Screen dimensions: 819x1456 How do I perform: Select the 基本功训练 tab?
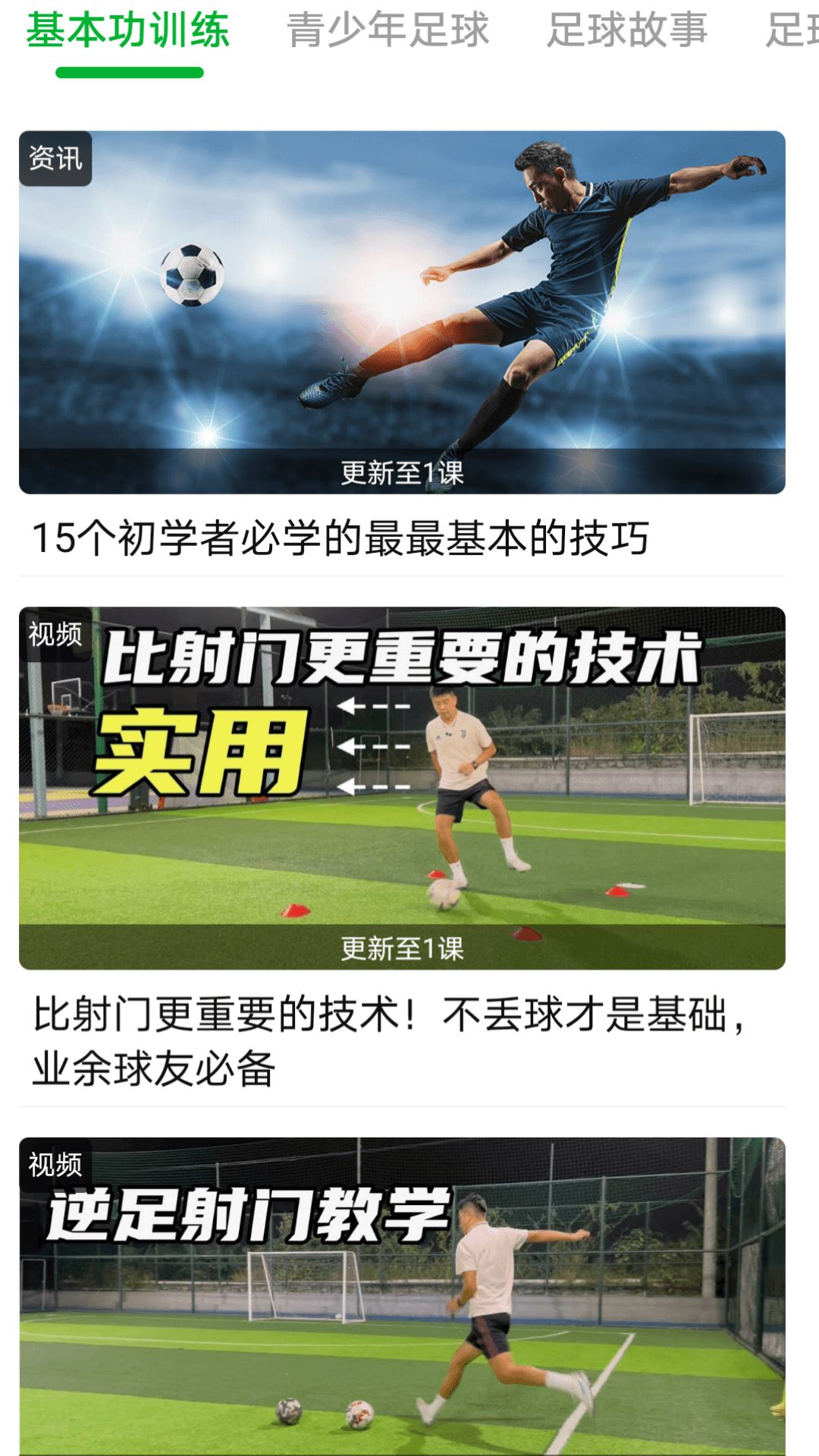click(x=130, y=30)
